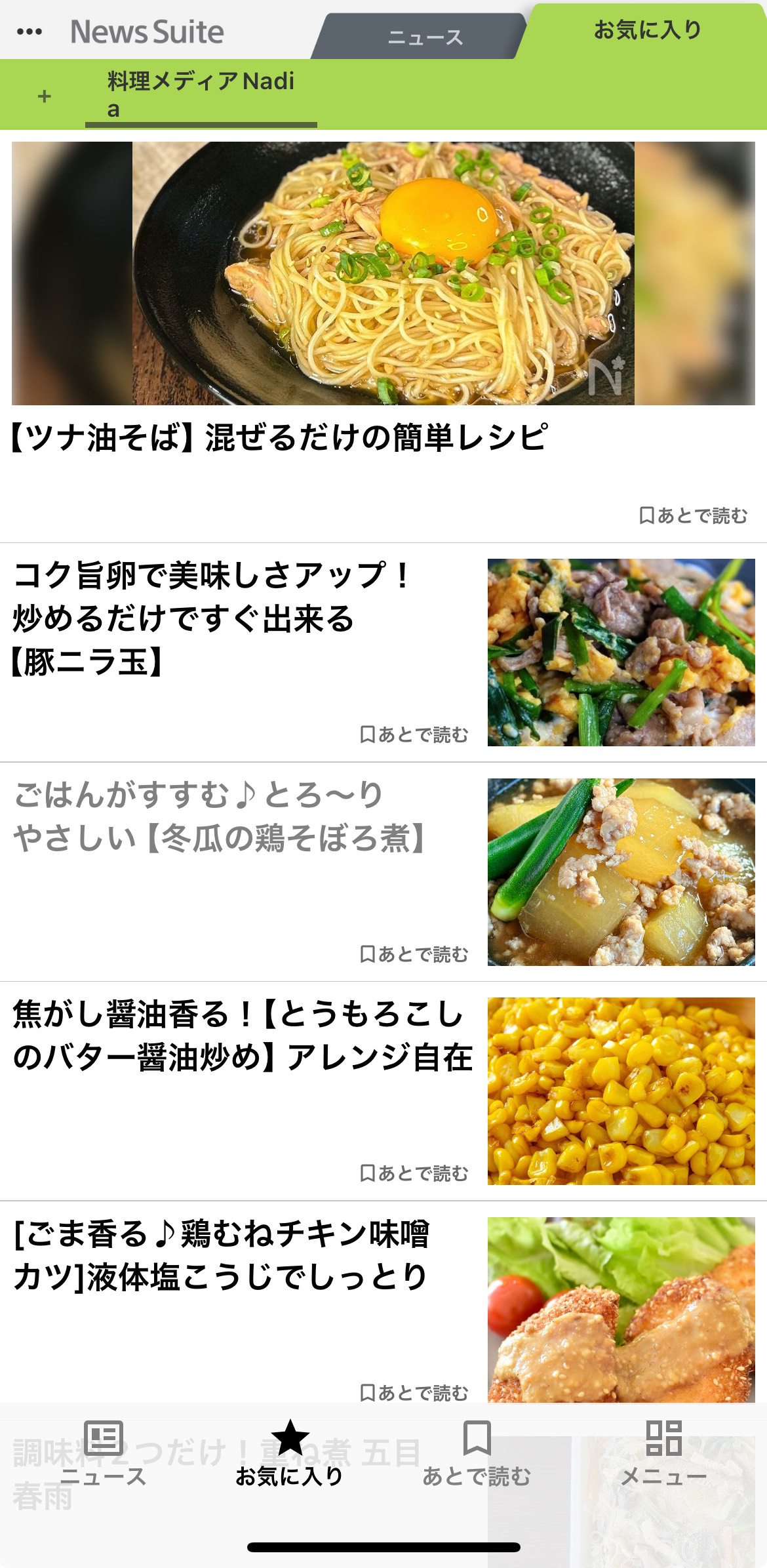Open the three-dot overflow menu
The width and height of the screenshot is (767, 1568).
point(29,31)
